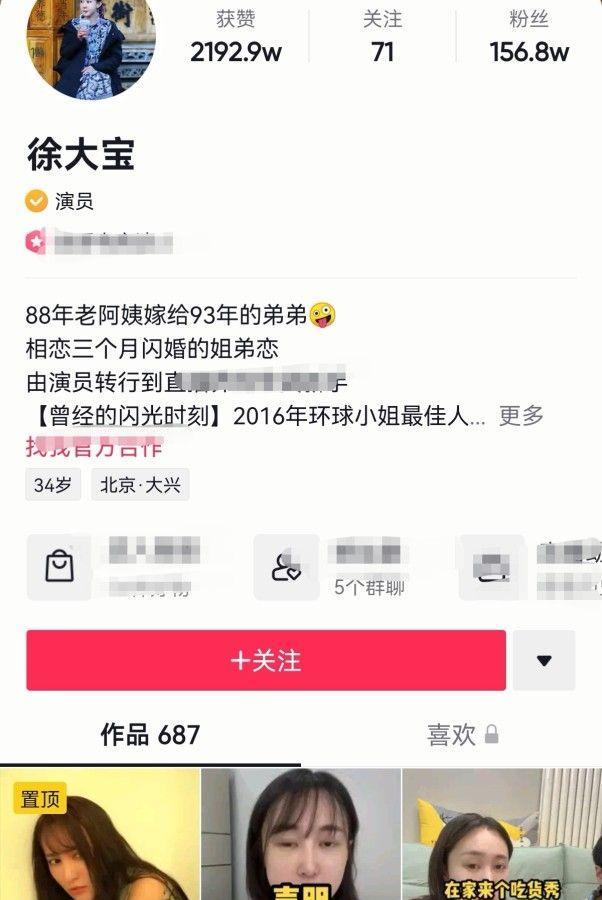
Task: View the 156.8w 粉丝 followers list
Action: [529, 39]
